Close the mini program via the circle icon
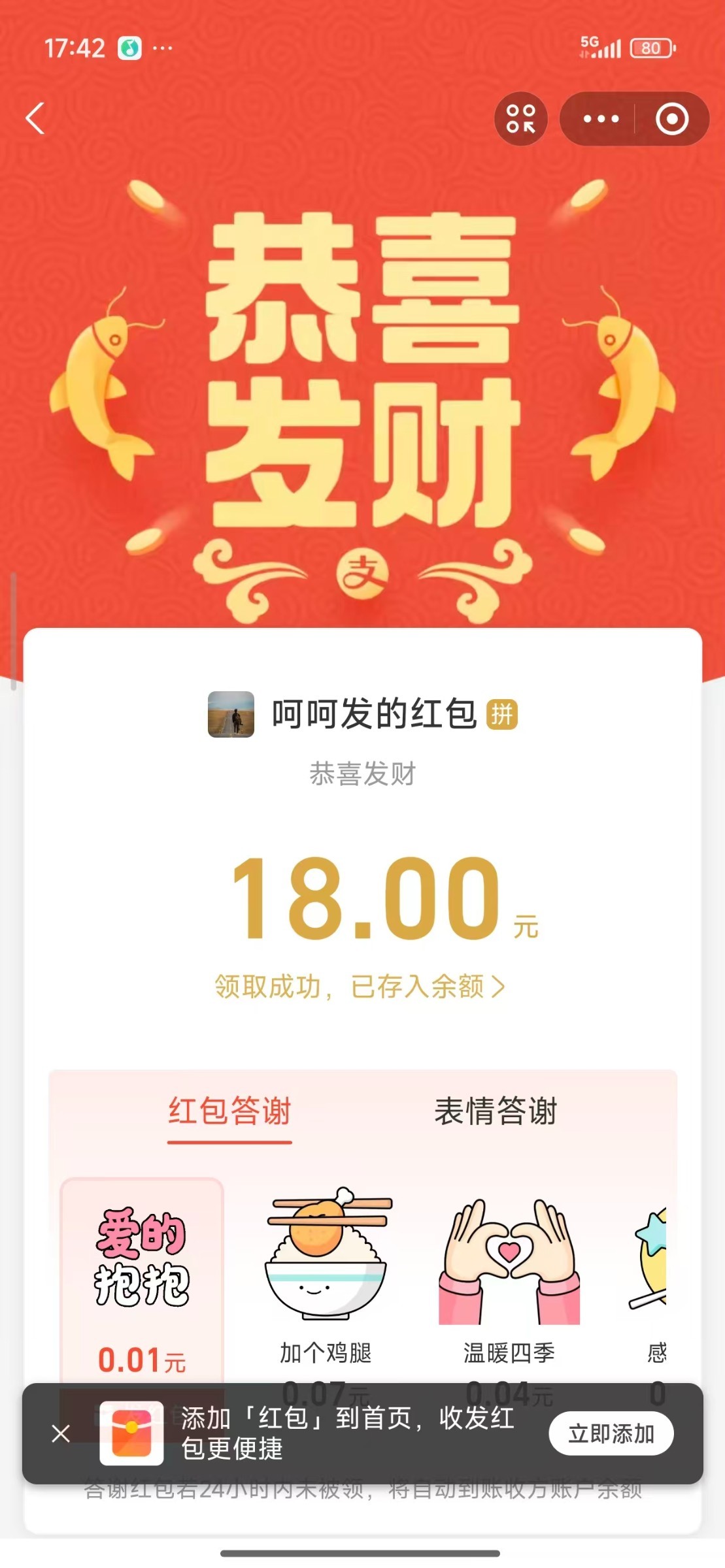Screen dimensions: 725x1568 click(x=671, y=119)
